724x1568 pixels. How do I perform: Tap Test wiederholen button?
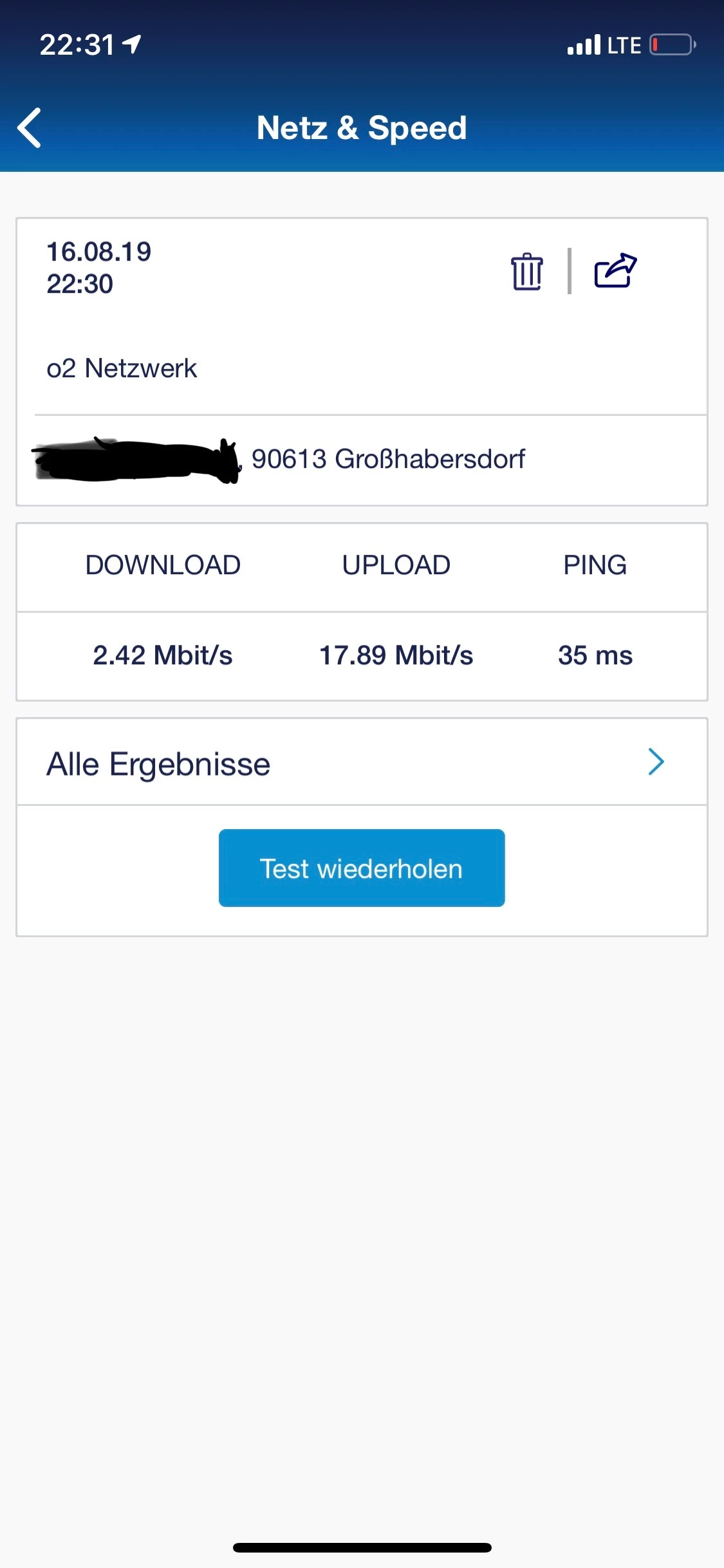point(362,868)
